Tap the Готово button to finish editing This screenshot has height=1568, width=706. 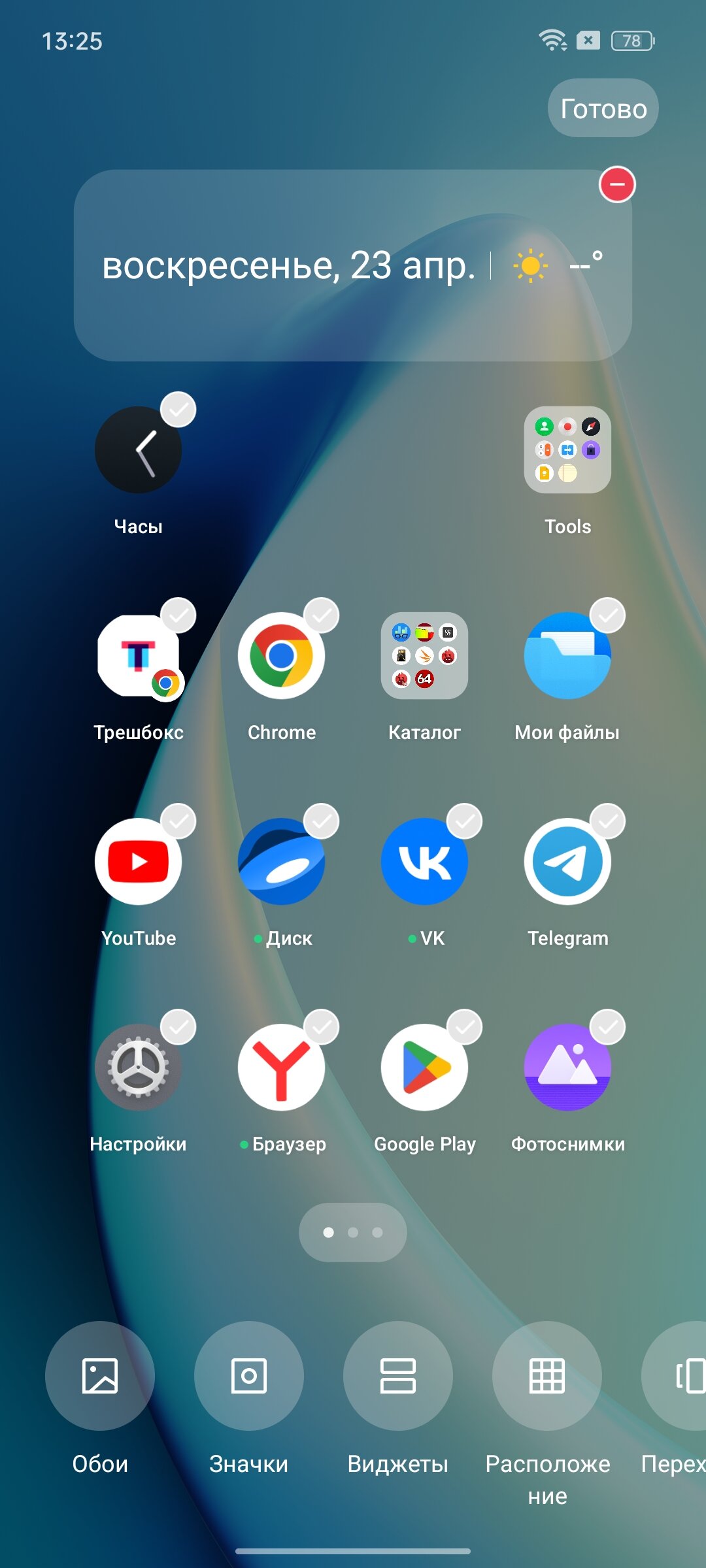coord(603,108)
